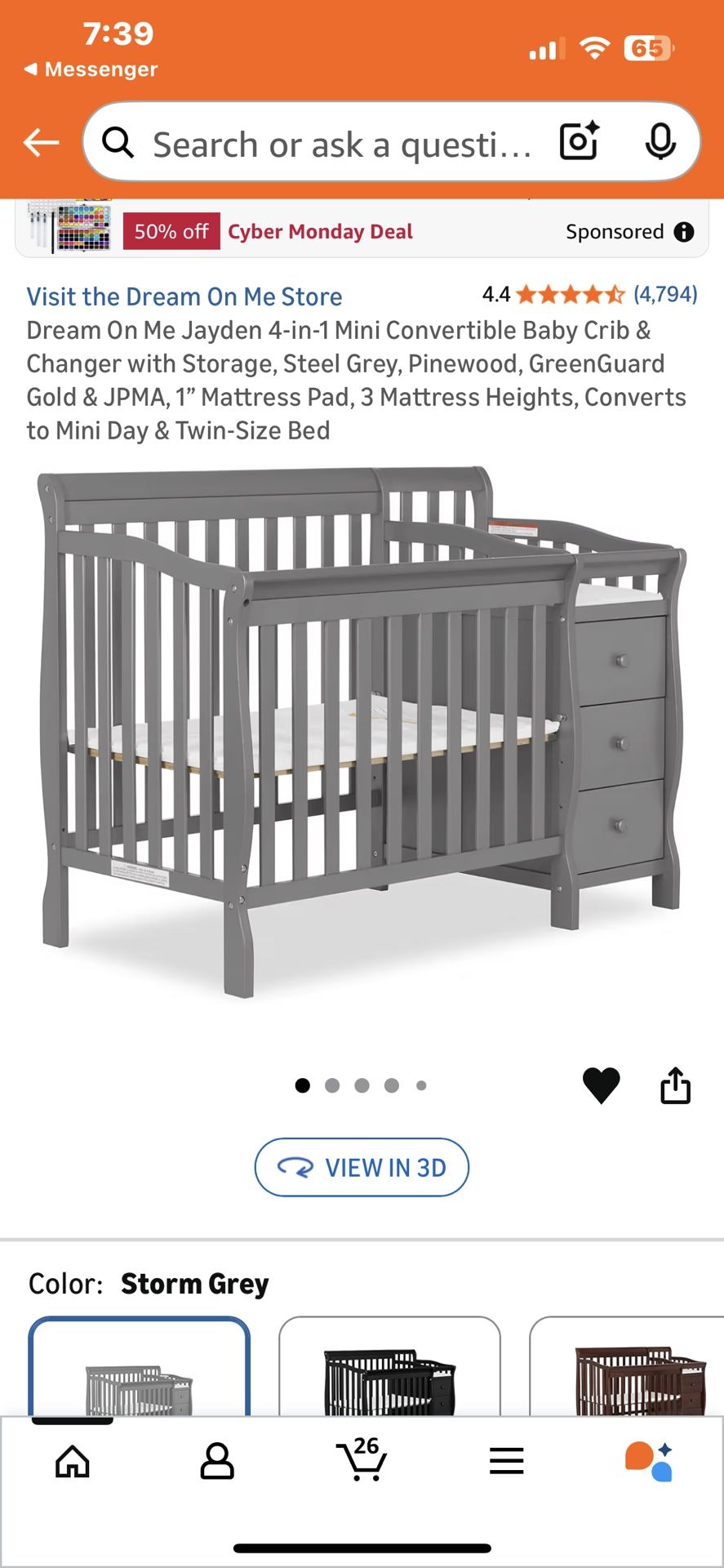The image size is (724, 1568).
Task: Tap the camera visual search icon
Action: click(579, 142)
